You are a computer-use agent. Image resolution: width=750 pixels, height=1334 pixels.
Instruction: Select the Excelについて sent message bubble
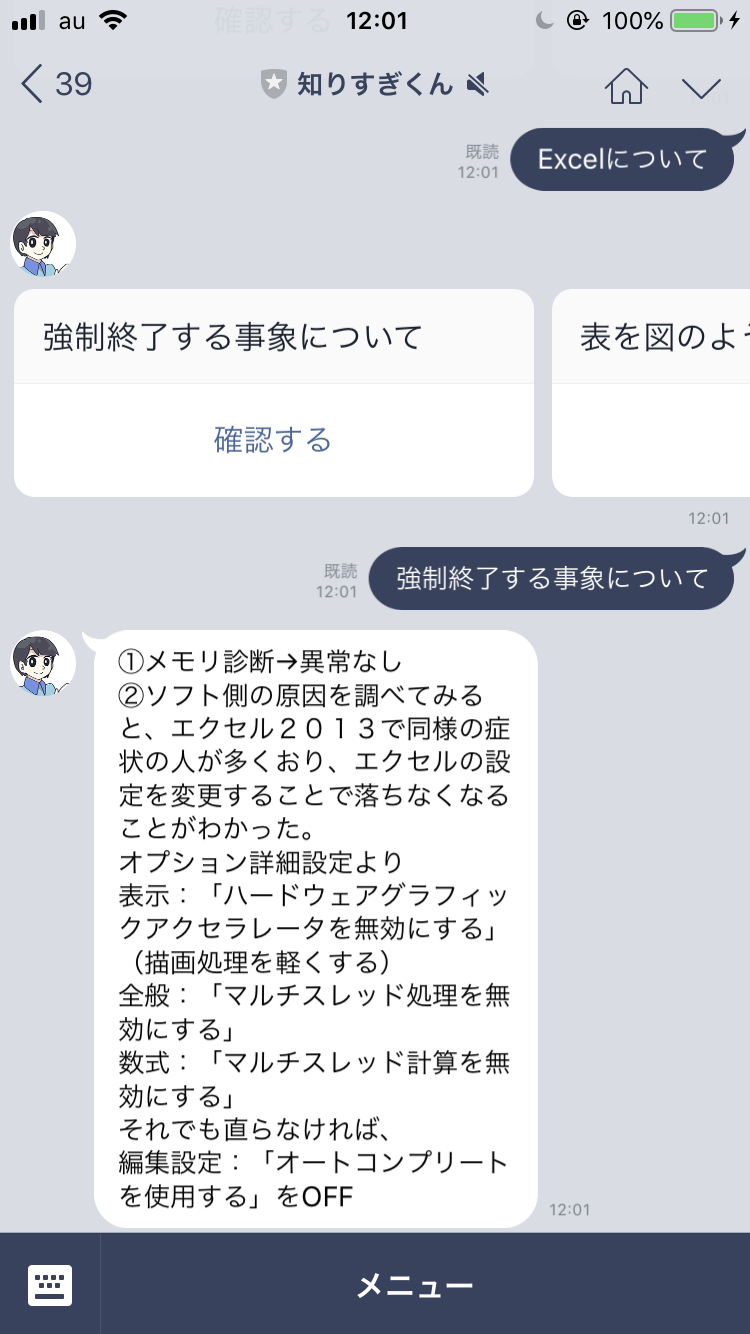(x=622, y=158)
